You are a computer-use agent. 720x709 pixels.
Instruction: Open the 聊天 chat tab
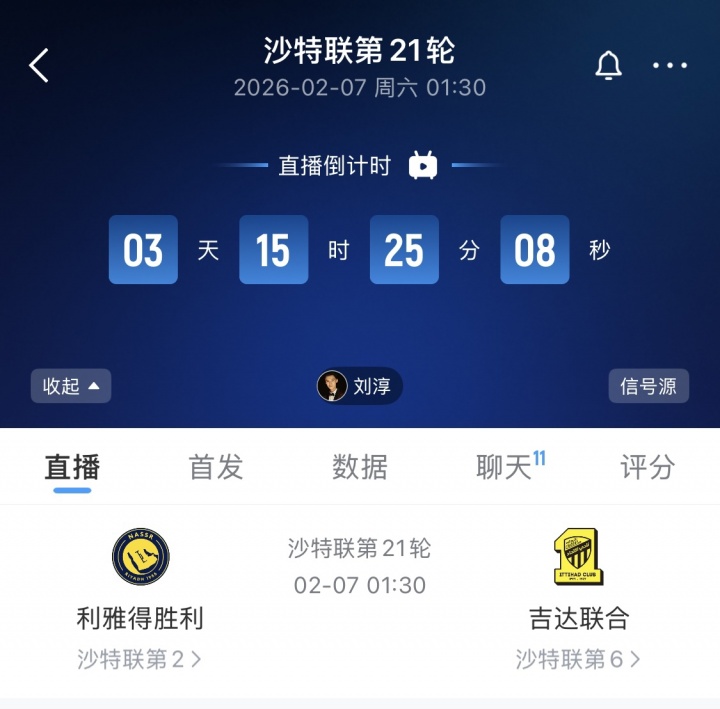click(x=505, y=467)
